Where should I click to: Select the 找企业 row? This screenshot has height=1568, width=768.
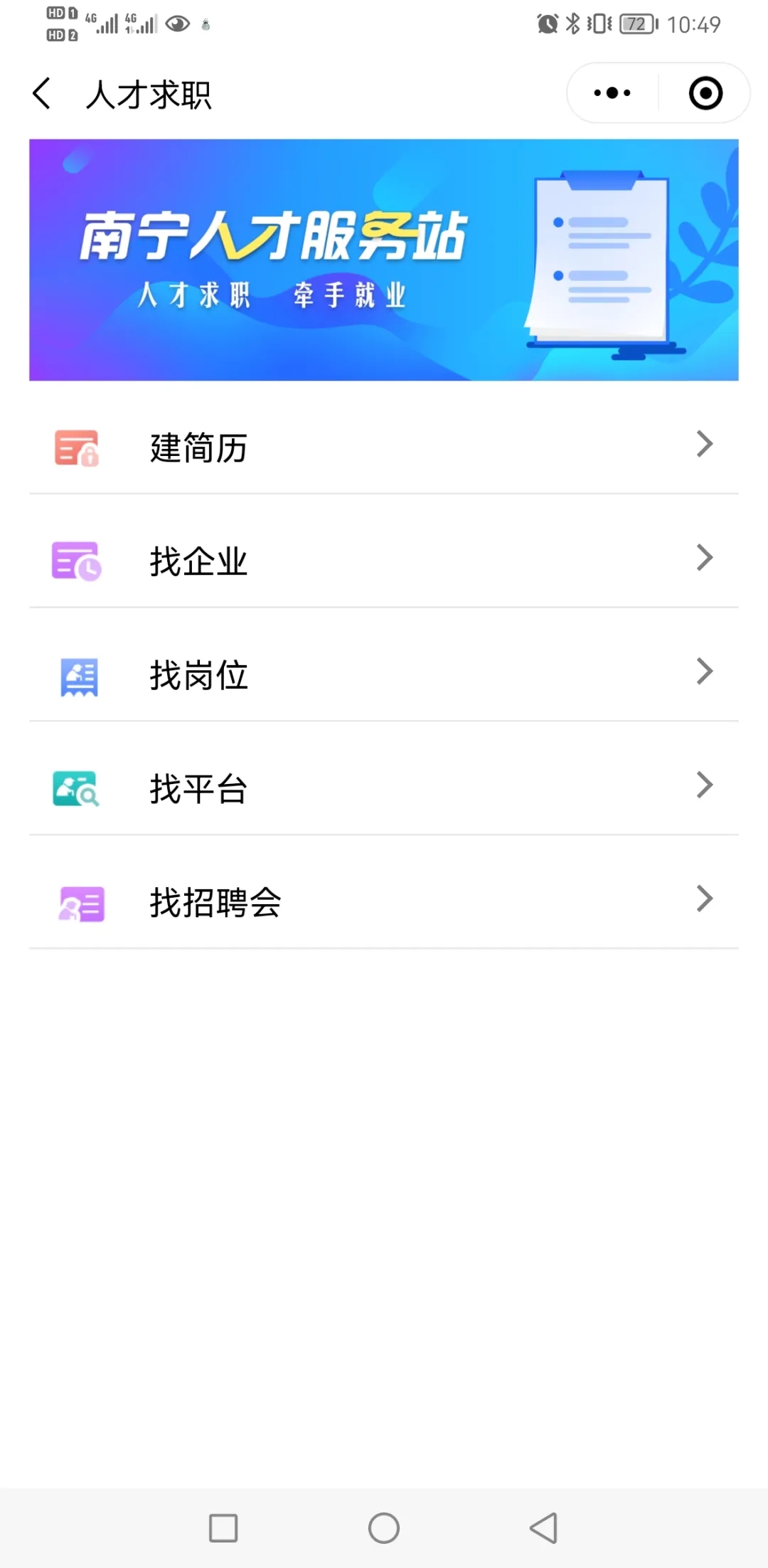point(384,559)
